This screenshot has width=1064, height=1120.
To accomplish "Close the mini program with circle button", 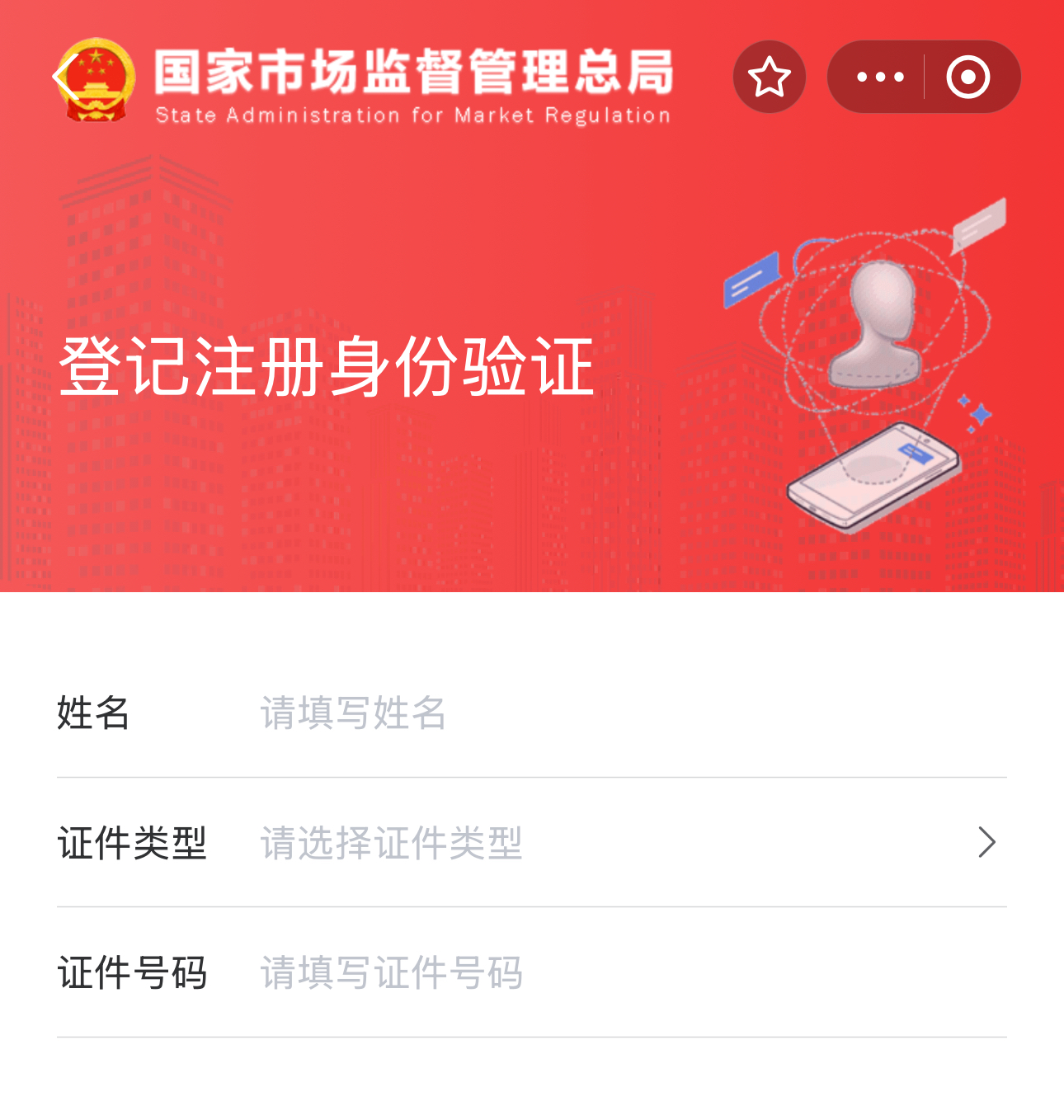I will point(968,77).
